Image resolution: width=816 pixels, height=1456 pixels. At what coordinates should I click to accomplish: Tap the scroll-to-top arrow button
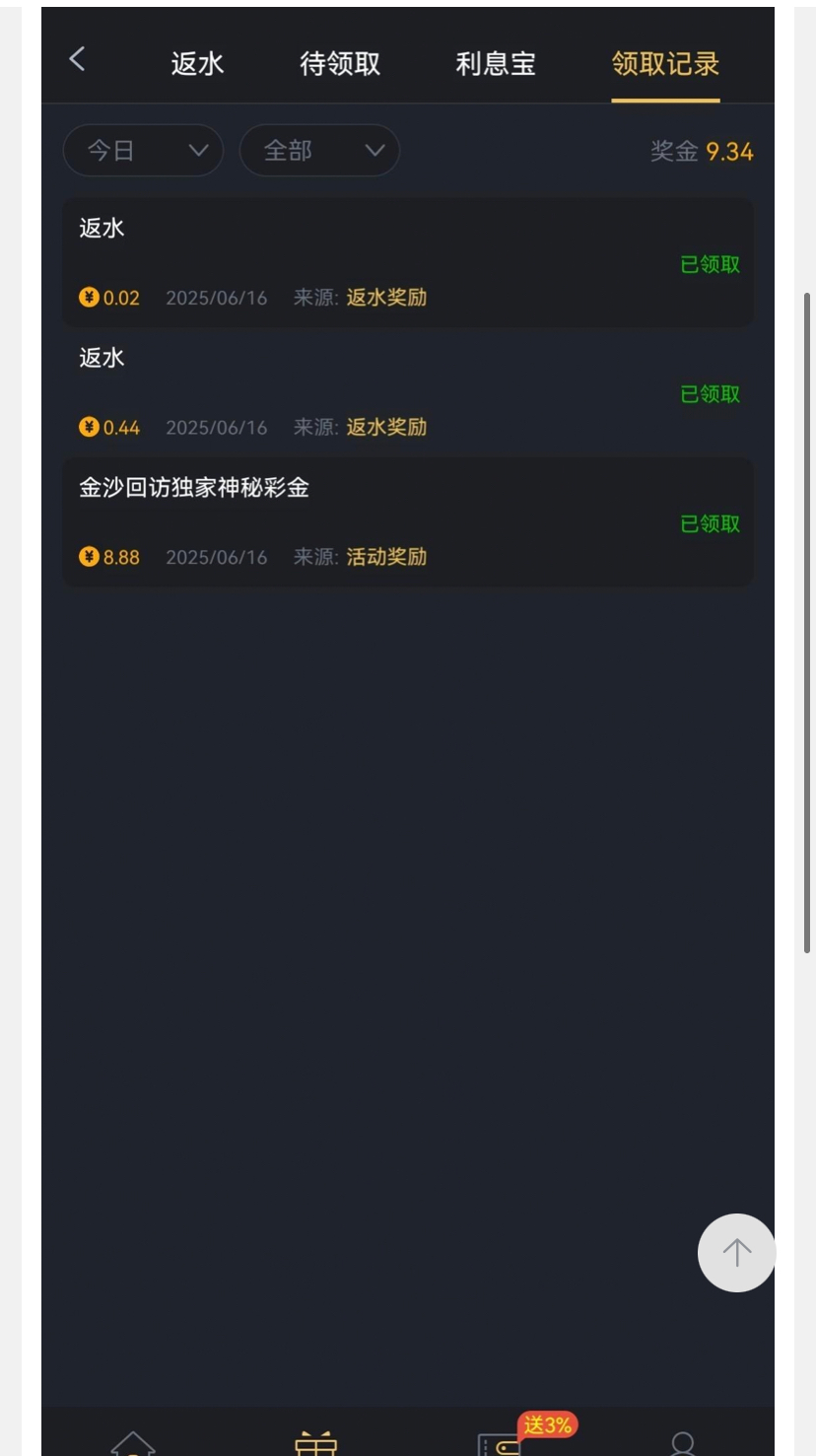(x=736, y=1252)
